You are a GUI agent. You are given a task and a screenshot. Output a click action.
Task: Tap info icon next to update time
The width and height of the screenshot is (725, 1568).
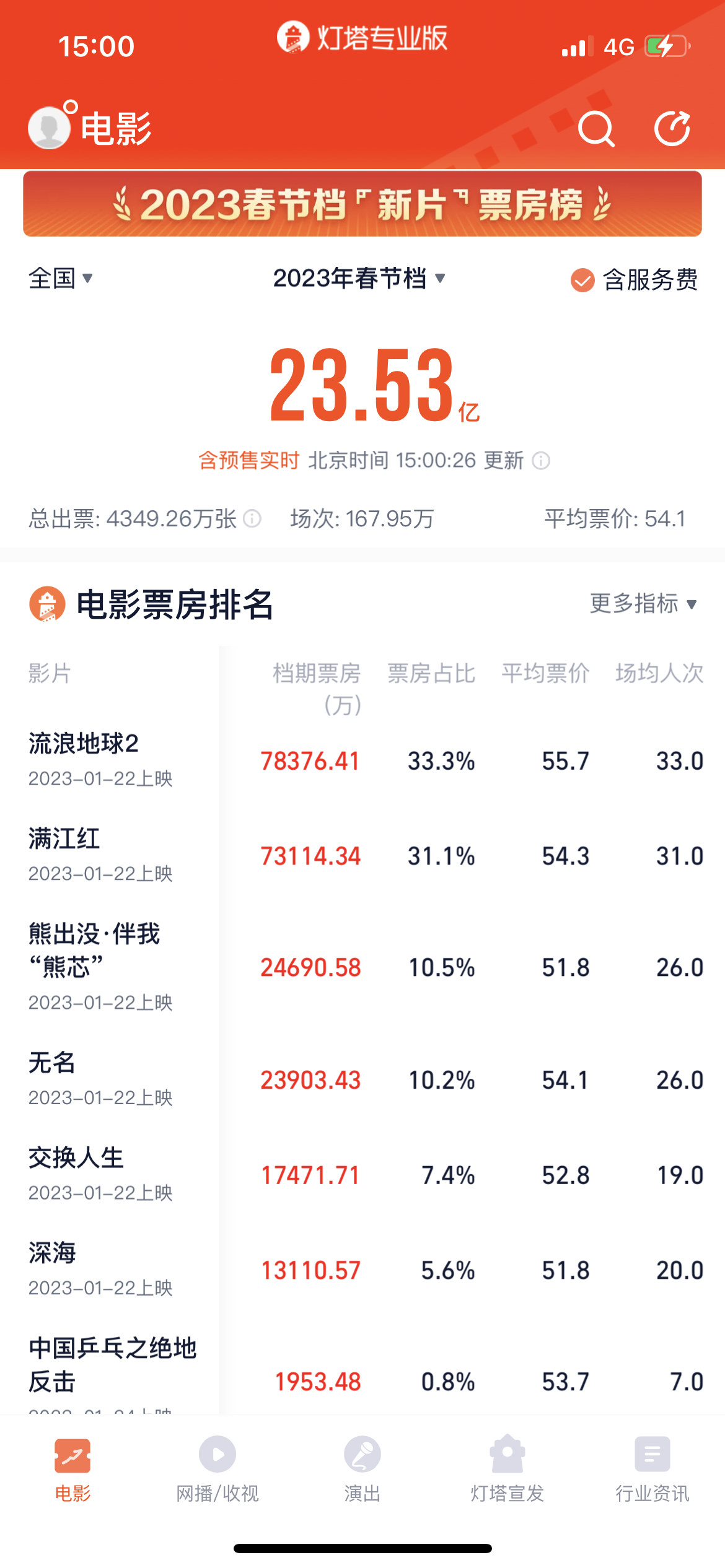click(541, 461)
